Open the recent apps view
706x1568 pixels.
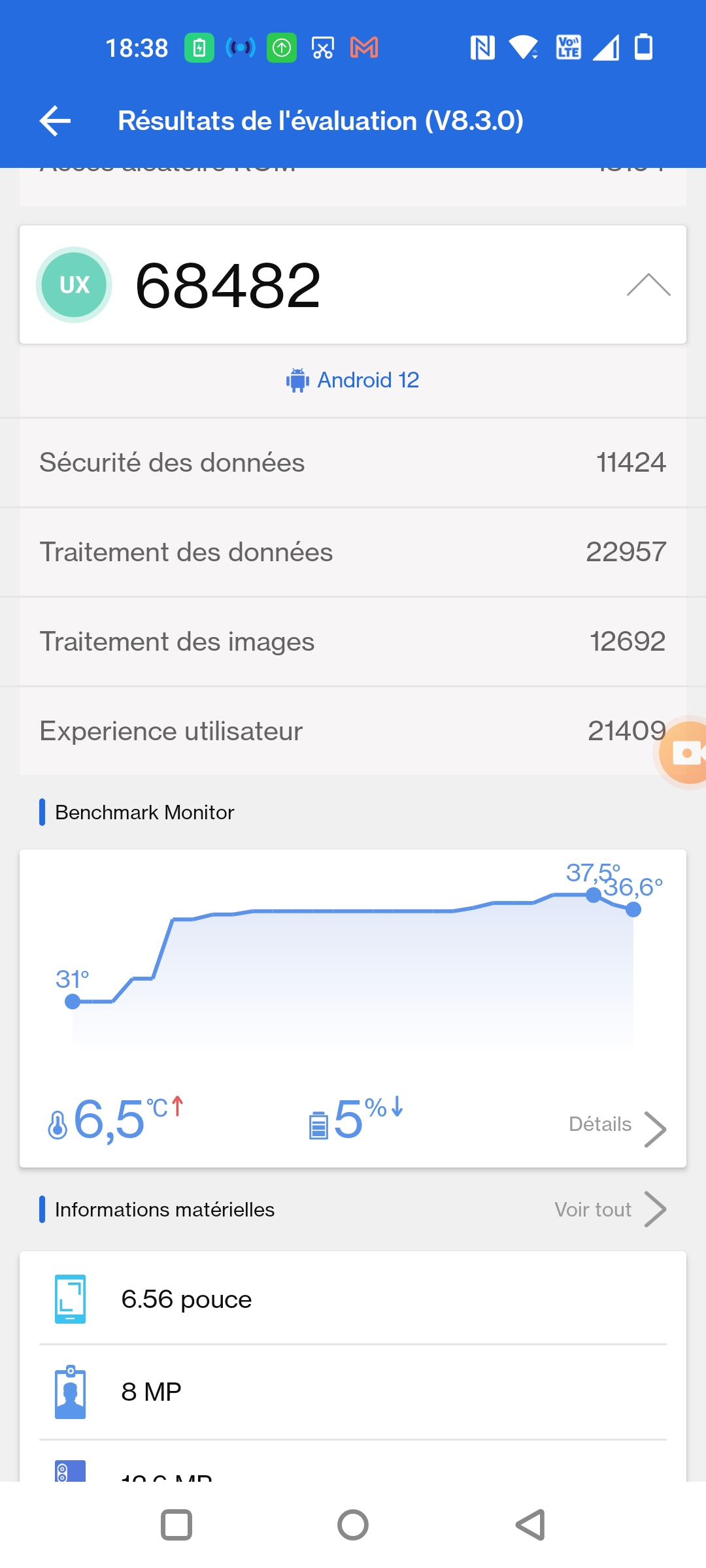tap(176, 1525)
